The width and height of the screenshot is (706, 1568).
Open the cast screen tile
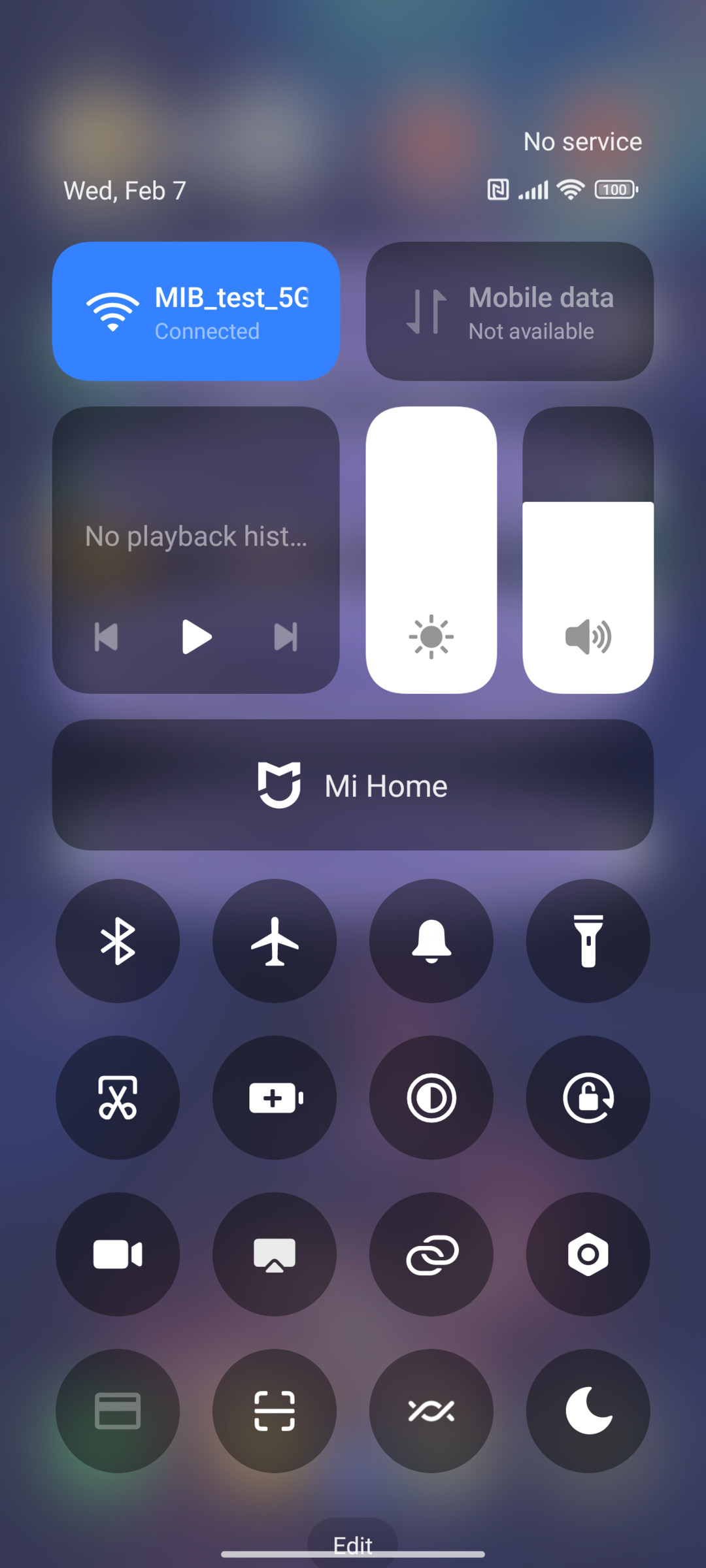(x=275, y=1254)
